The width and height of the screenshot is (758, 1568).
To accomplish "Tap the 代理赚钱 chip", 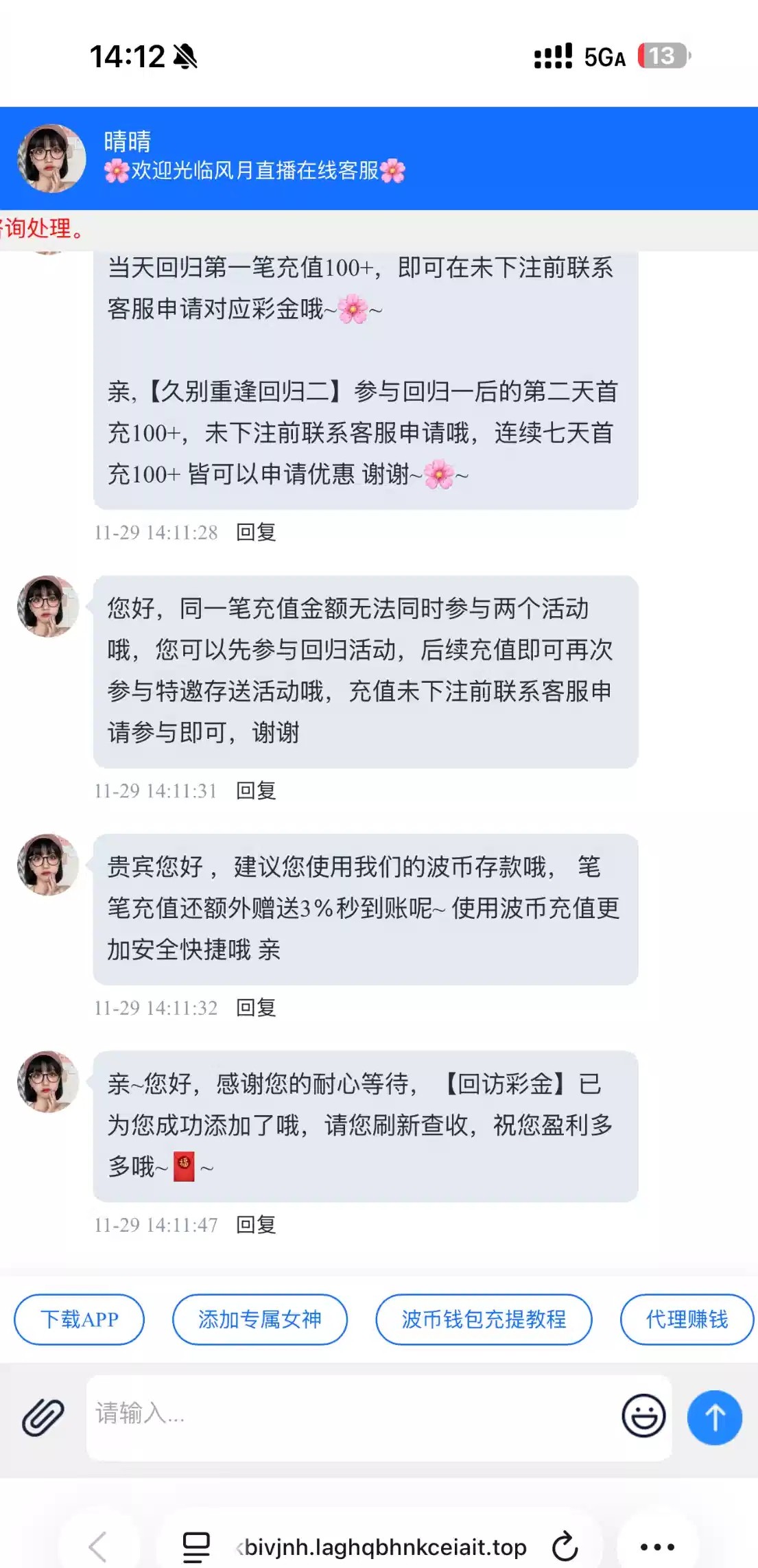I will click(687, 1319).
